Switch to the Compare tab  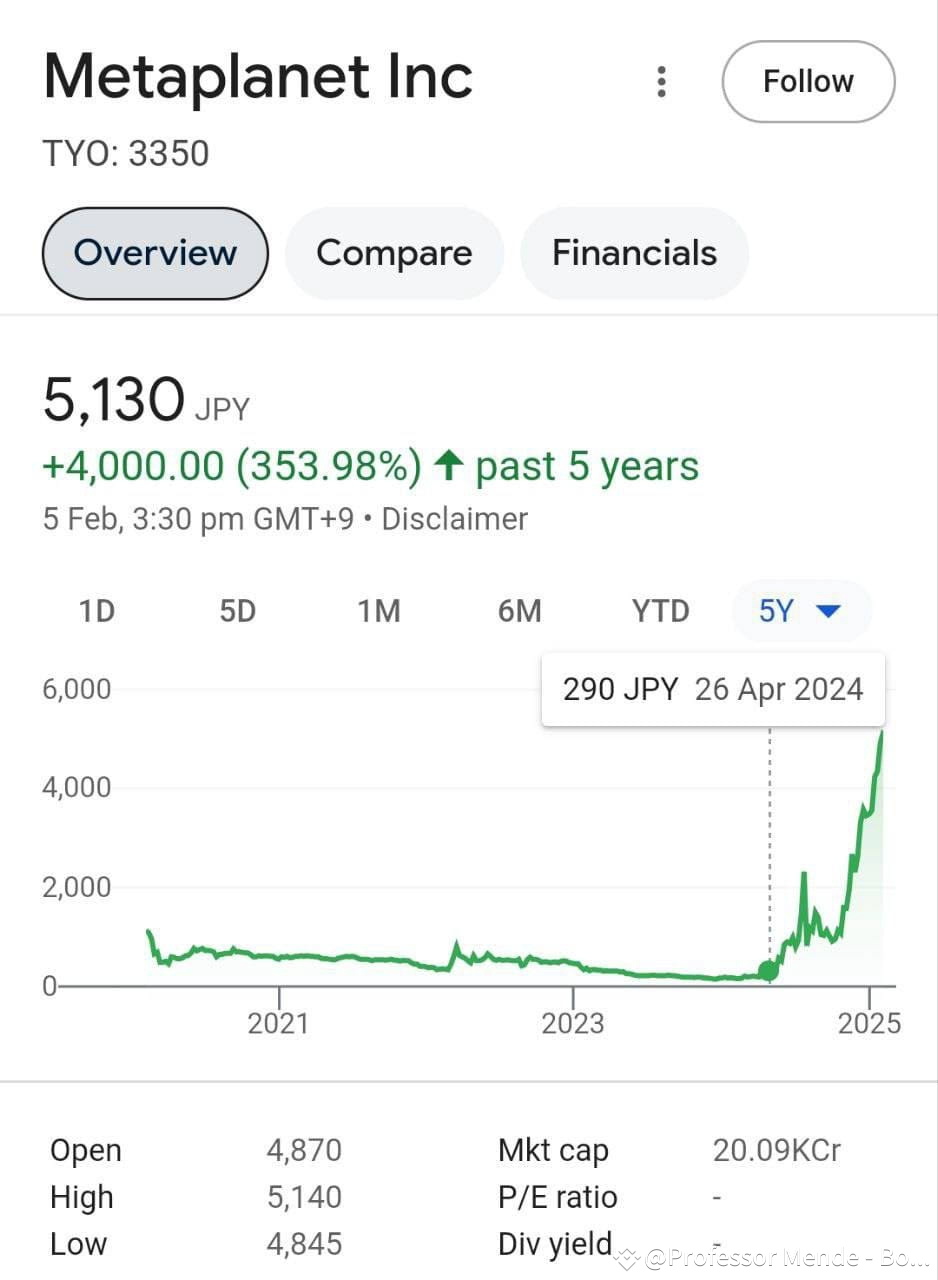(394, 253)
